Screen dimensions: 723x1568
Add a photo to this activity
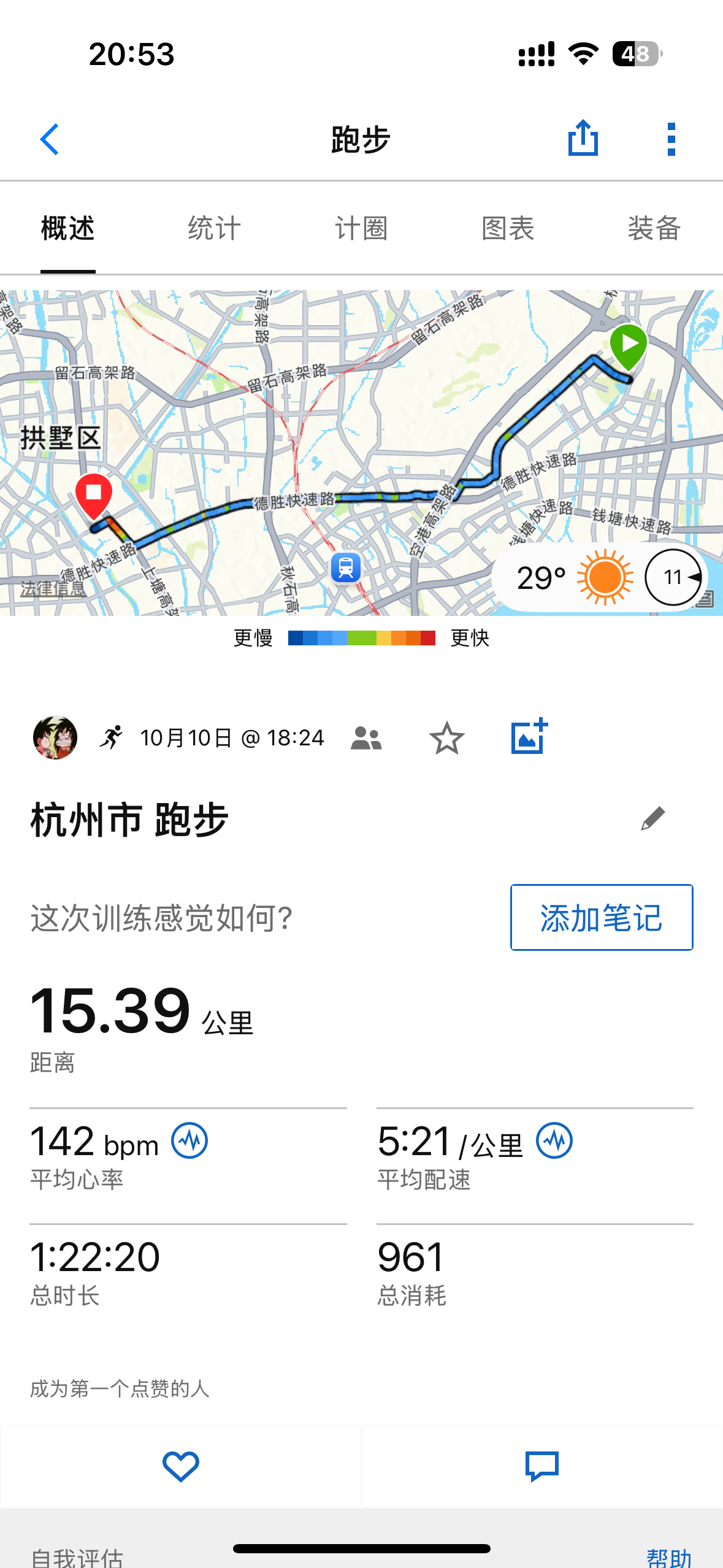coord(529,736)
